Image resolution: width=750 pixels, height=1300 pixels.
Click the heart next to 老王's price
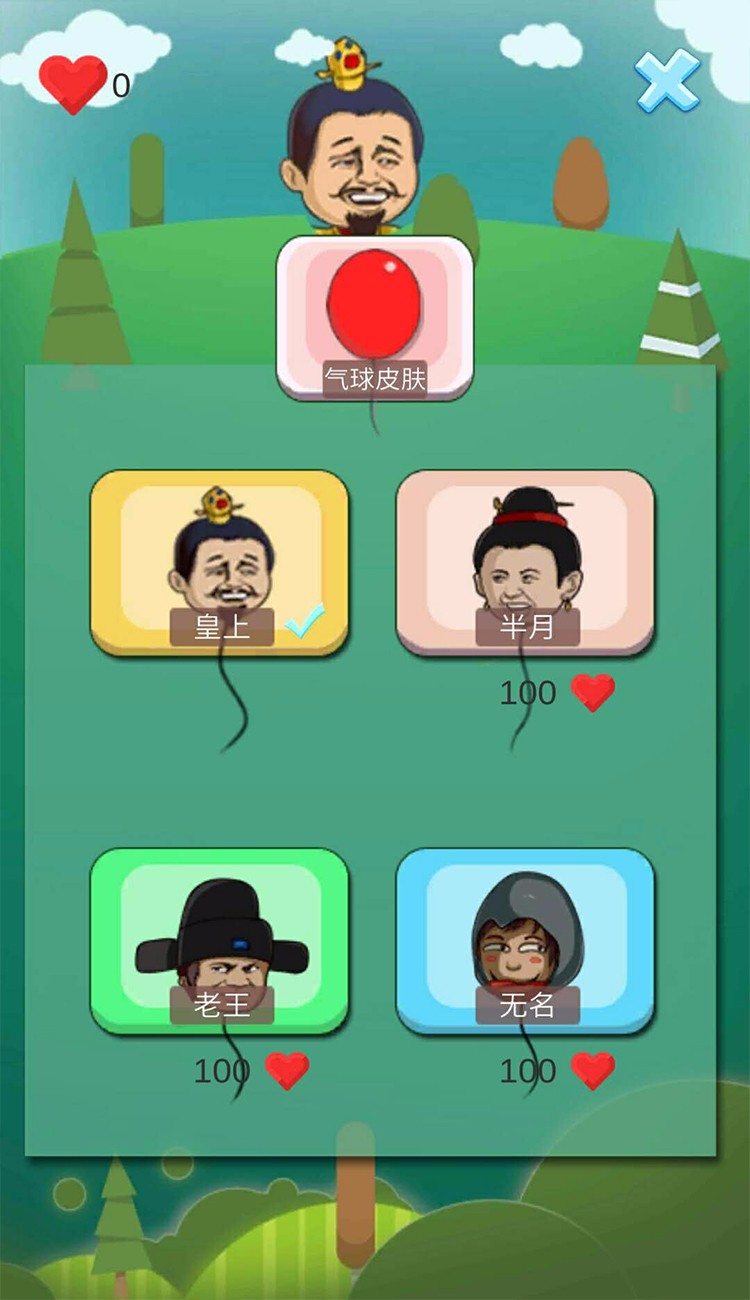click(x=288, y=1070)
